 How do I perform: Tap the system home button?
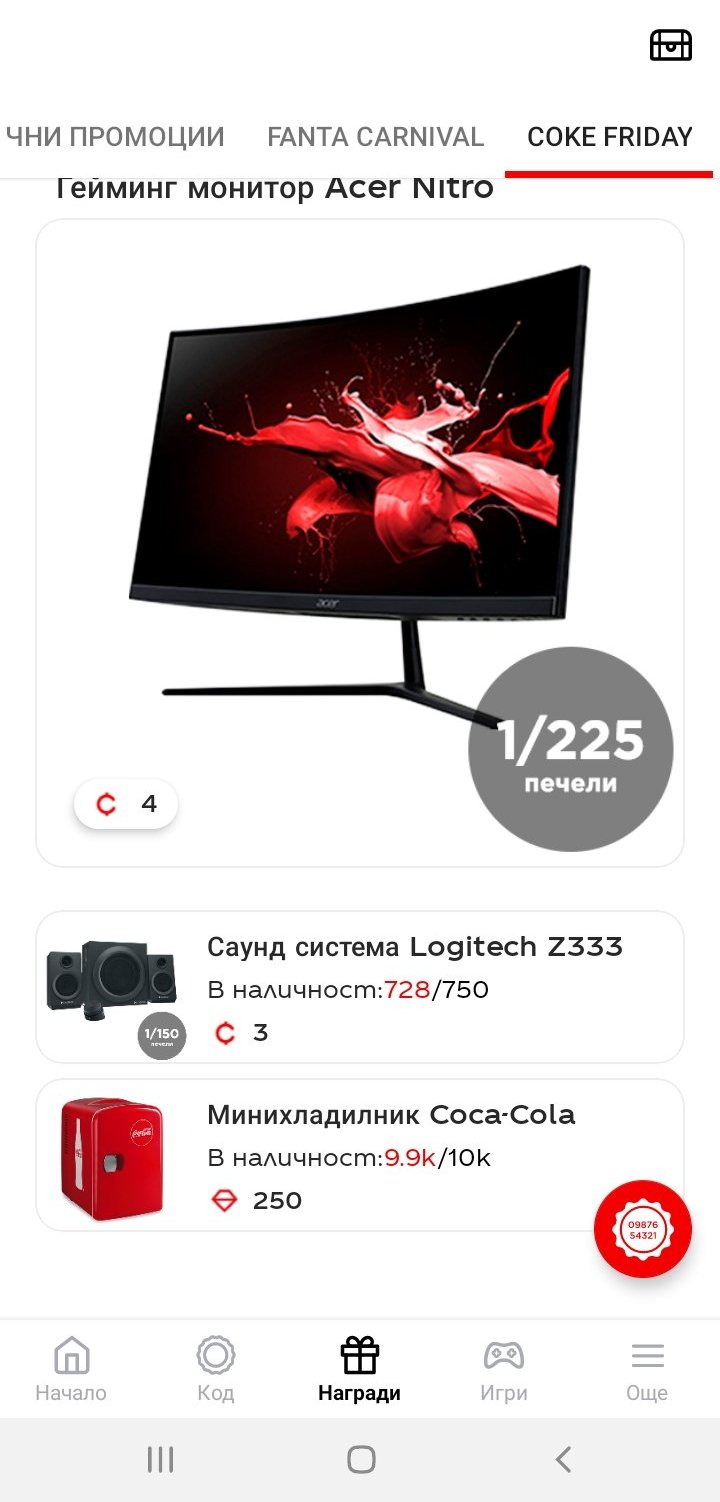coord(361,1459)
